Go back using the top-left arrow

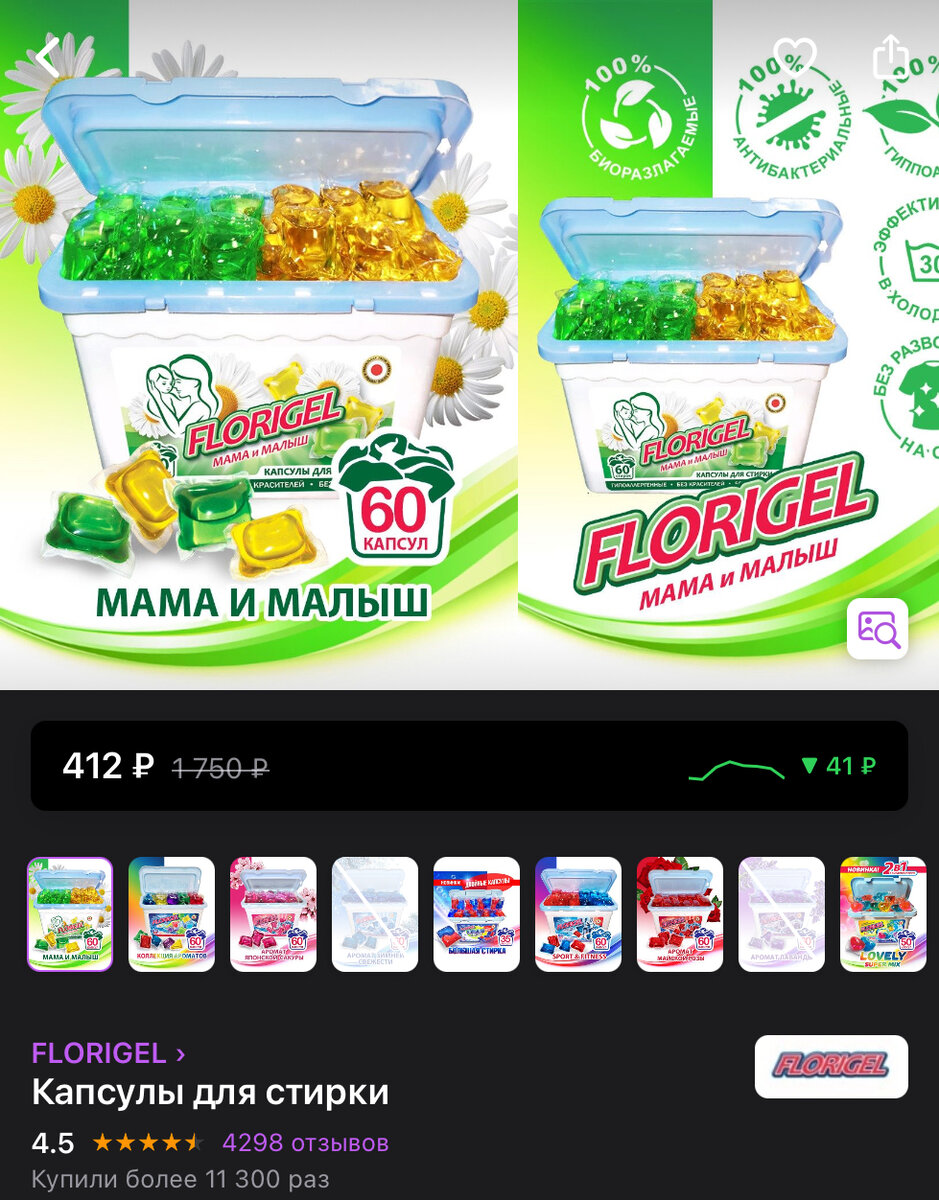click(47, 58)
